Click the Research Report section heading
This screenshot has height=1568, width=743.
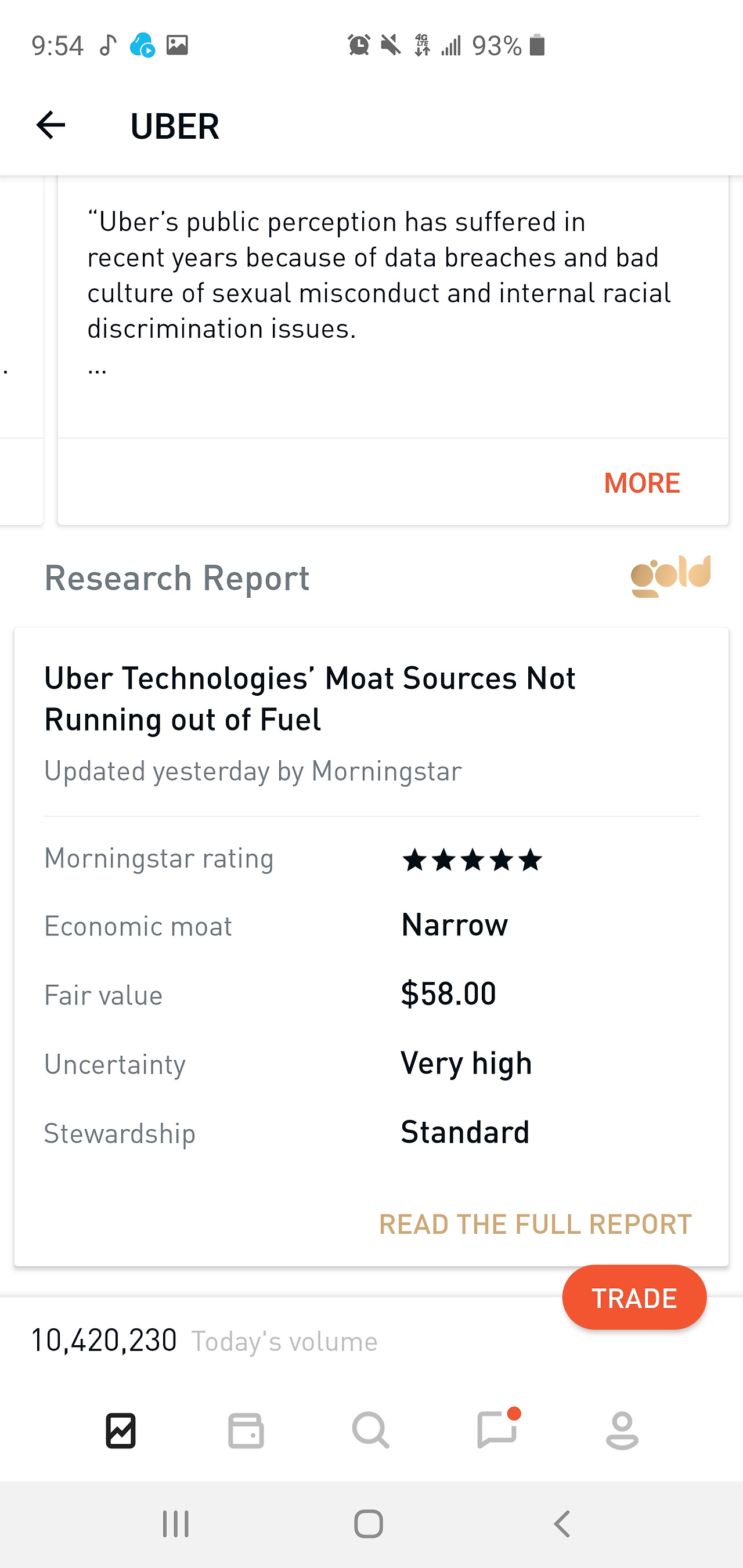click(178, 577)
